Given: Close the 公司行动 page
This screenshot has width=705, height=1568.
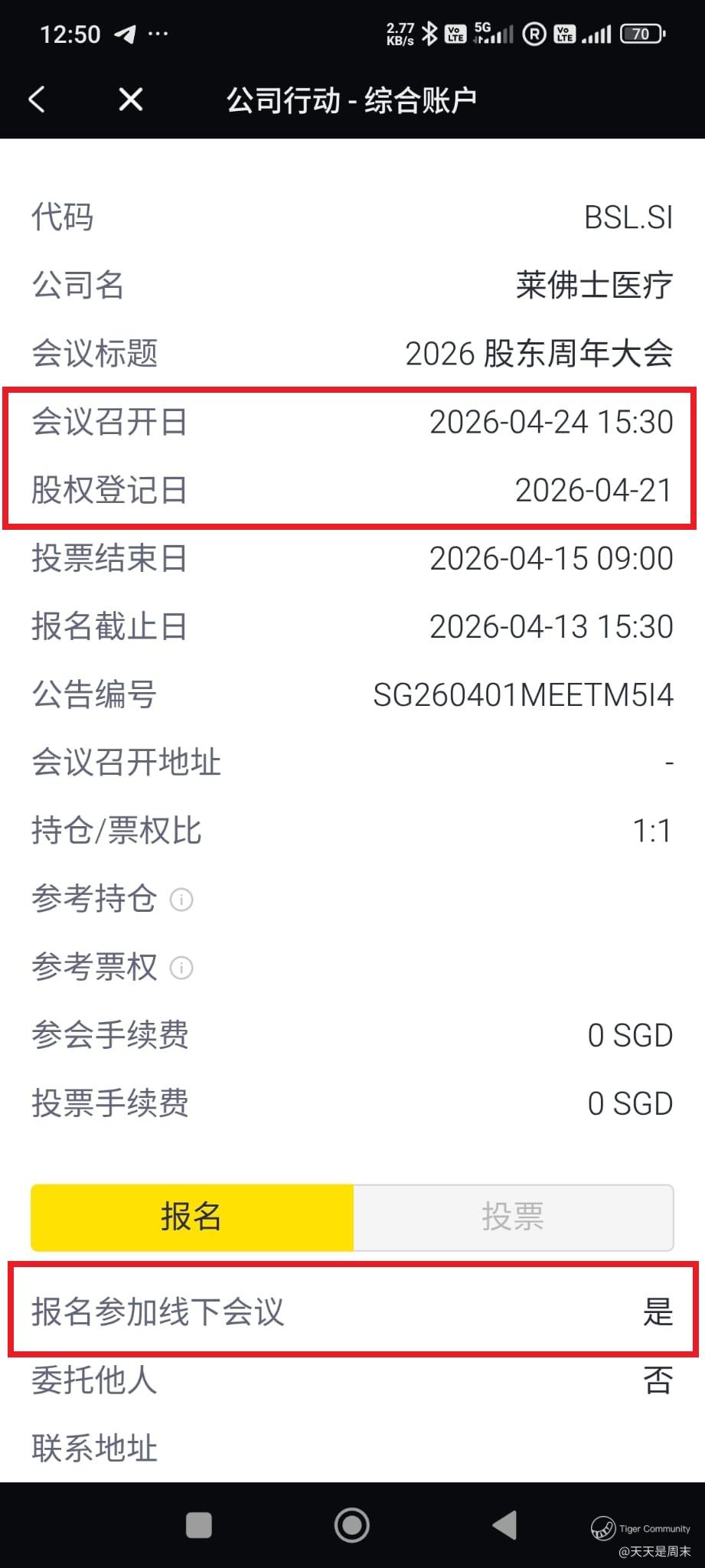Looking at the screenshot, I should (131, 100).
